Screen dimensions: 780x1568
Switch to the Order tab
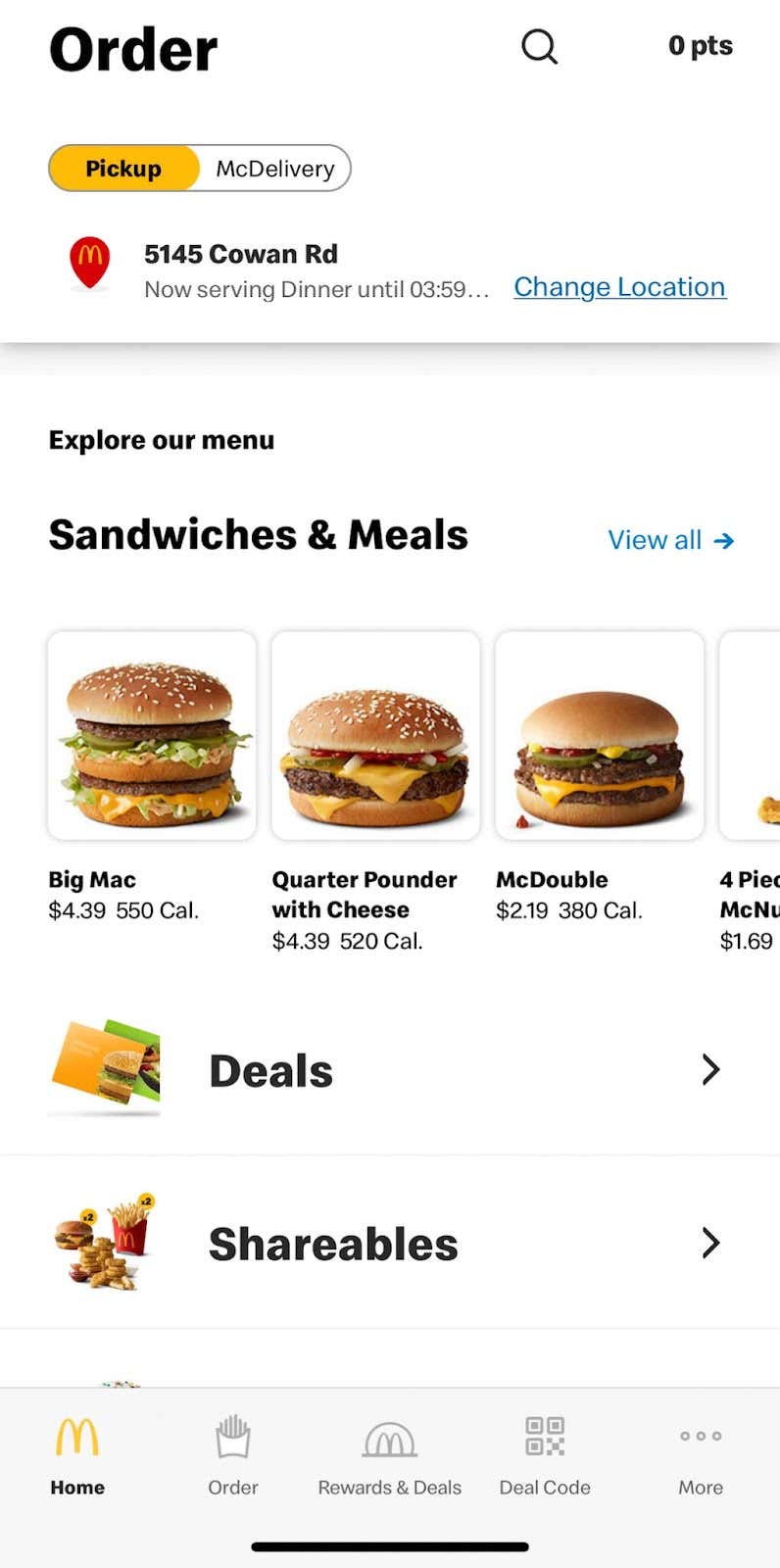pos(233,1456)
